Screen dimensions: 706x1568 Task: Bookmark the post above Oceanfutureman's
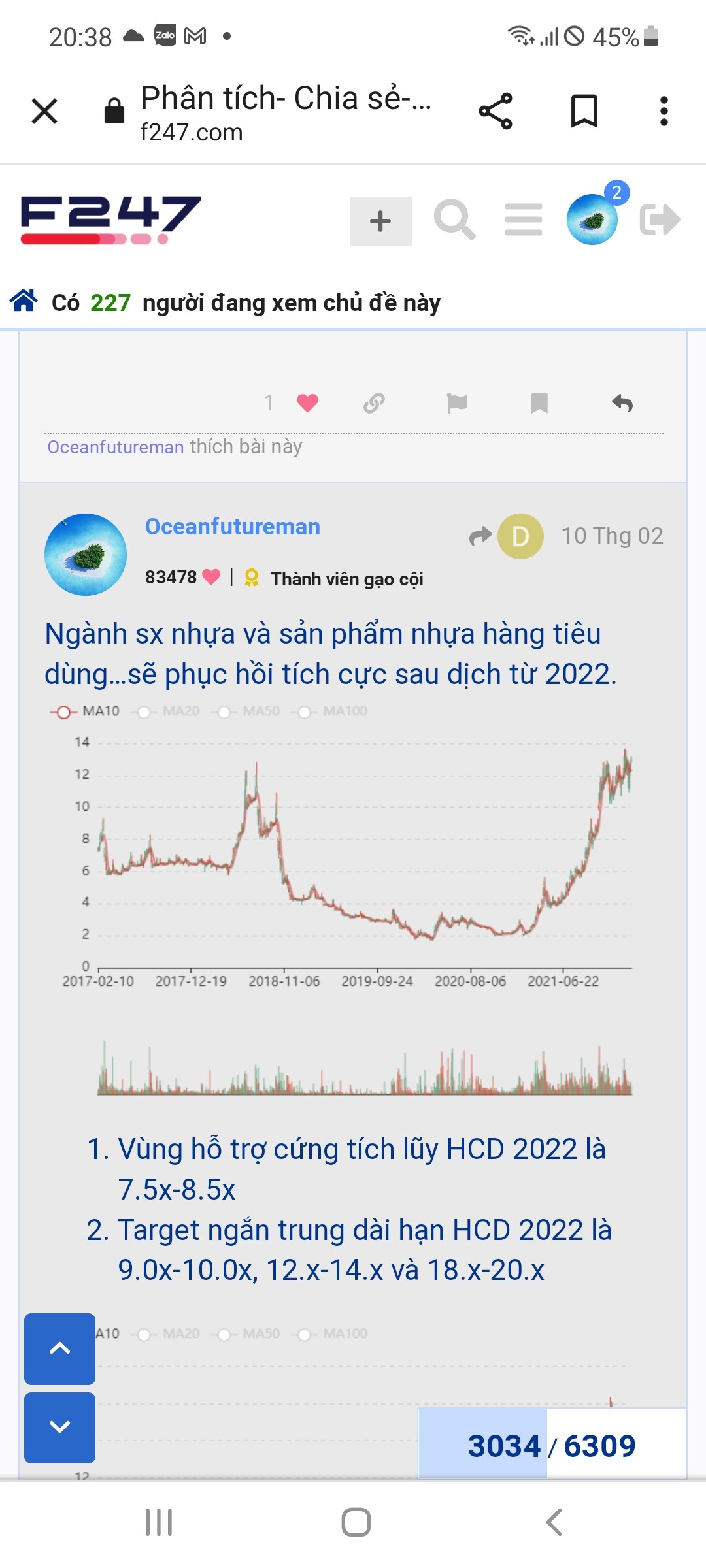pos(539,403)
